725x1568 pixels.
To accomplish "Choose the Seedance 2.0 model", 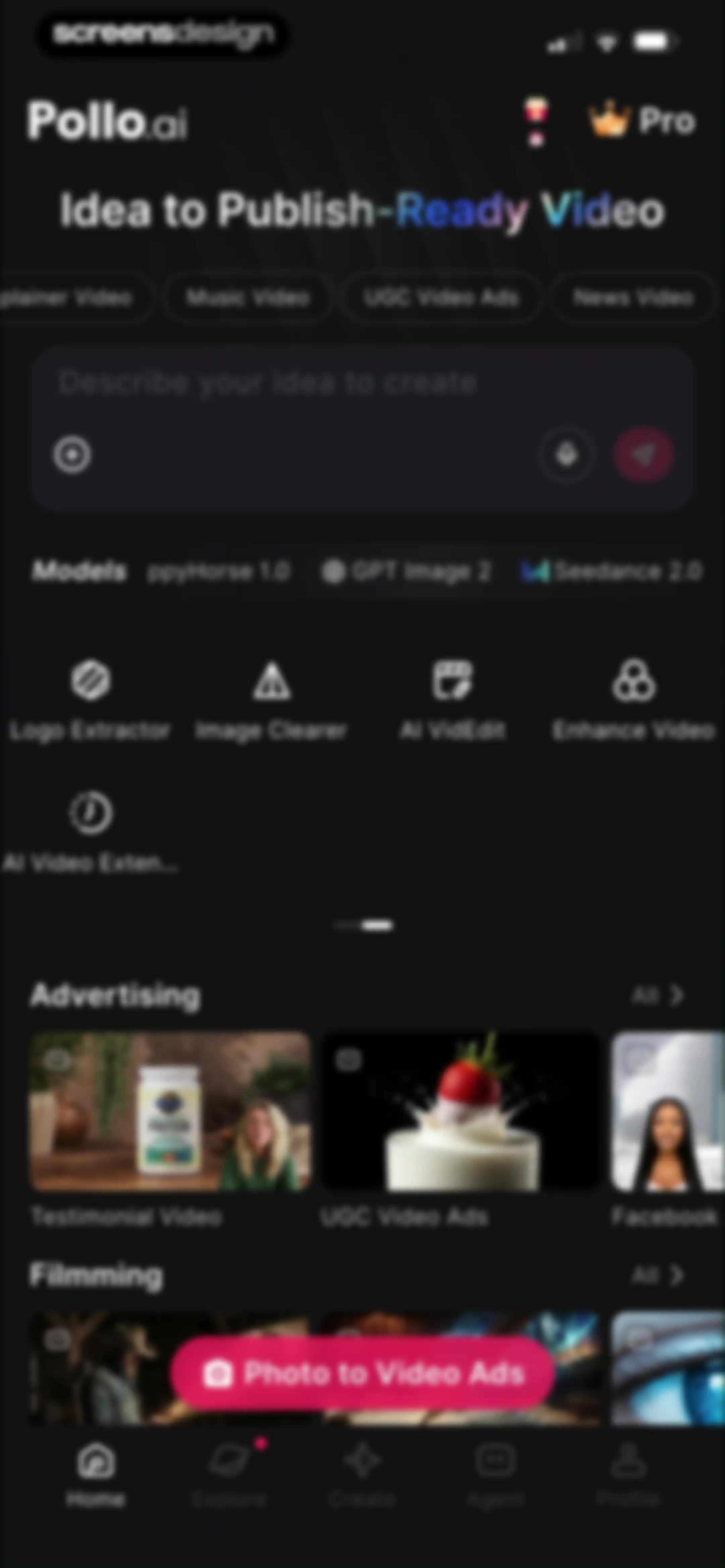I will pyautogui.click(x=612, y=571).
